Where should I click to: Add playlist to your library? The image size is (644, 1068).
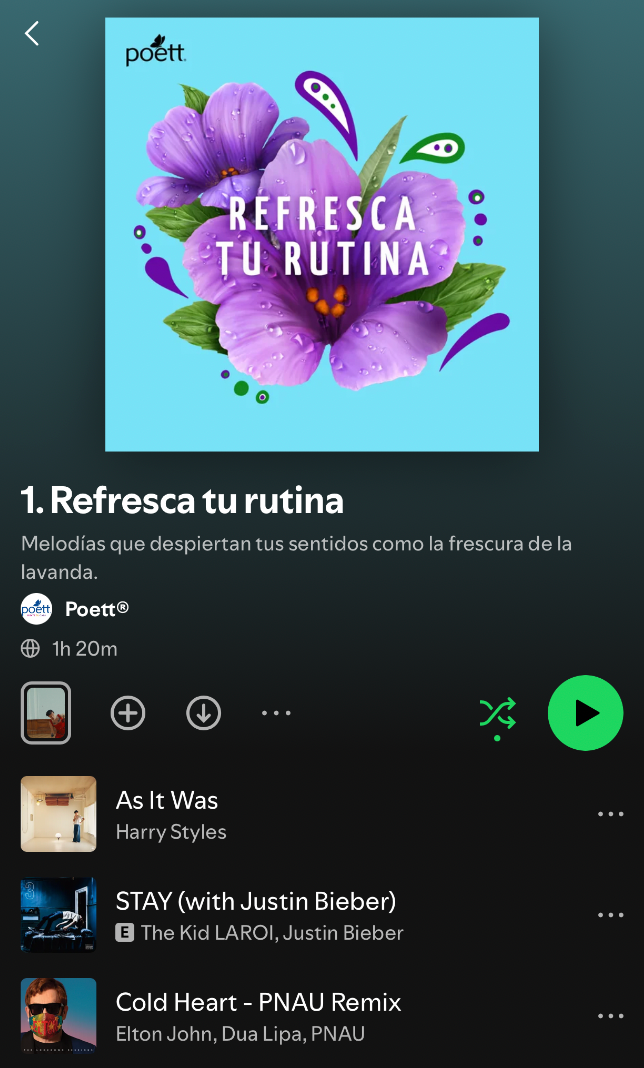128,713
